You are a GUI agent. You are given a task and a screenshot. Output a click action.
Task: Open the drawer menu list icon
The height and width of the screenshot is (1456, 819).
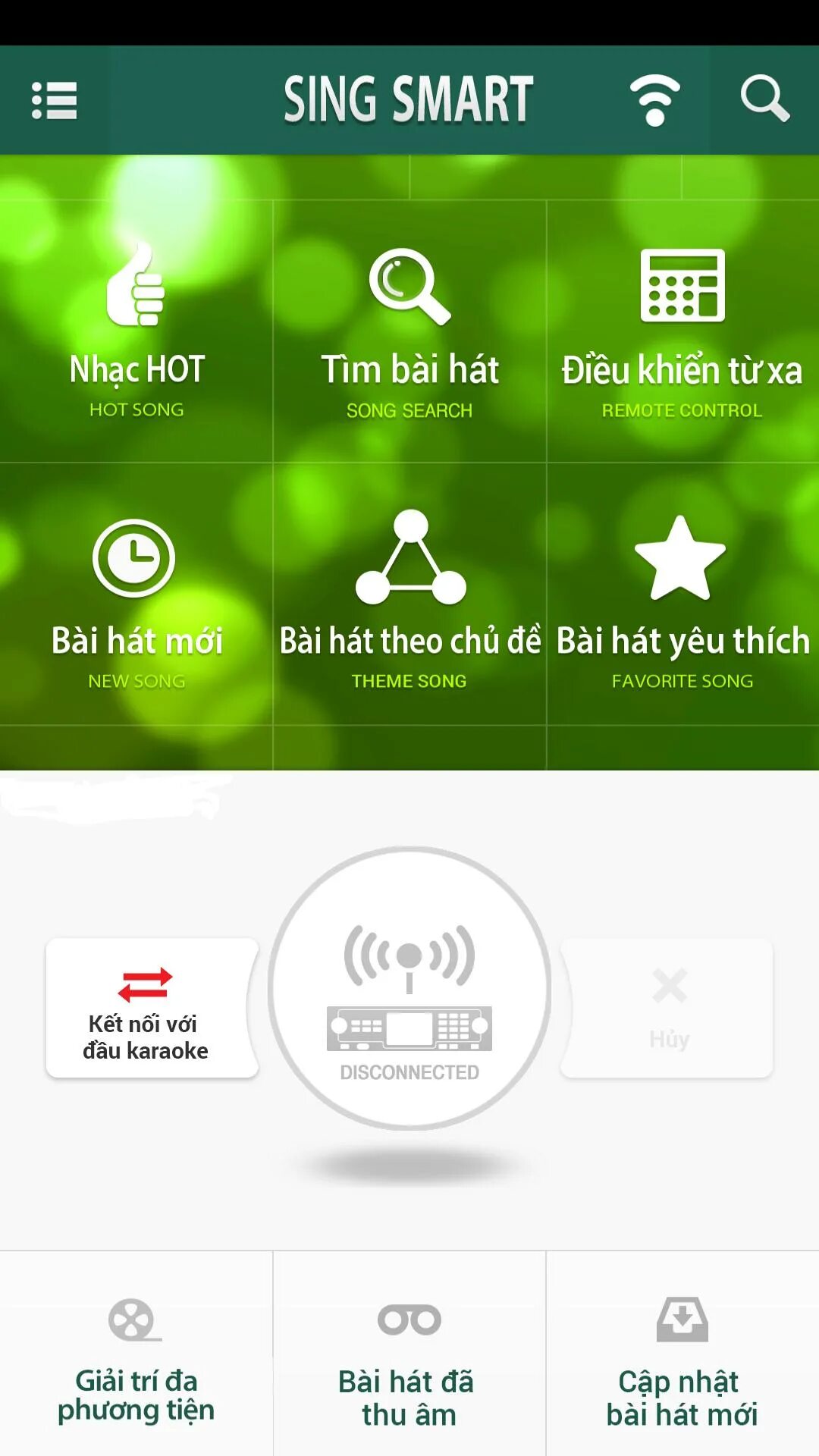click(54, 100)
